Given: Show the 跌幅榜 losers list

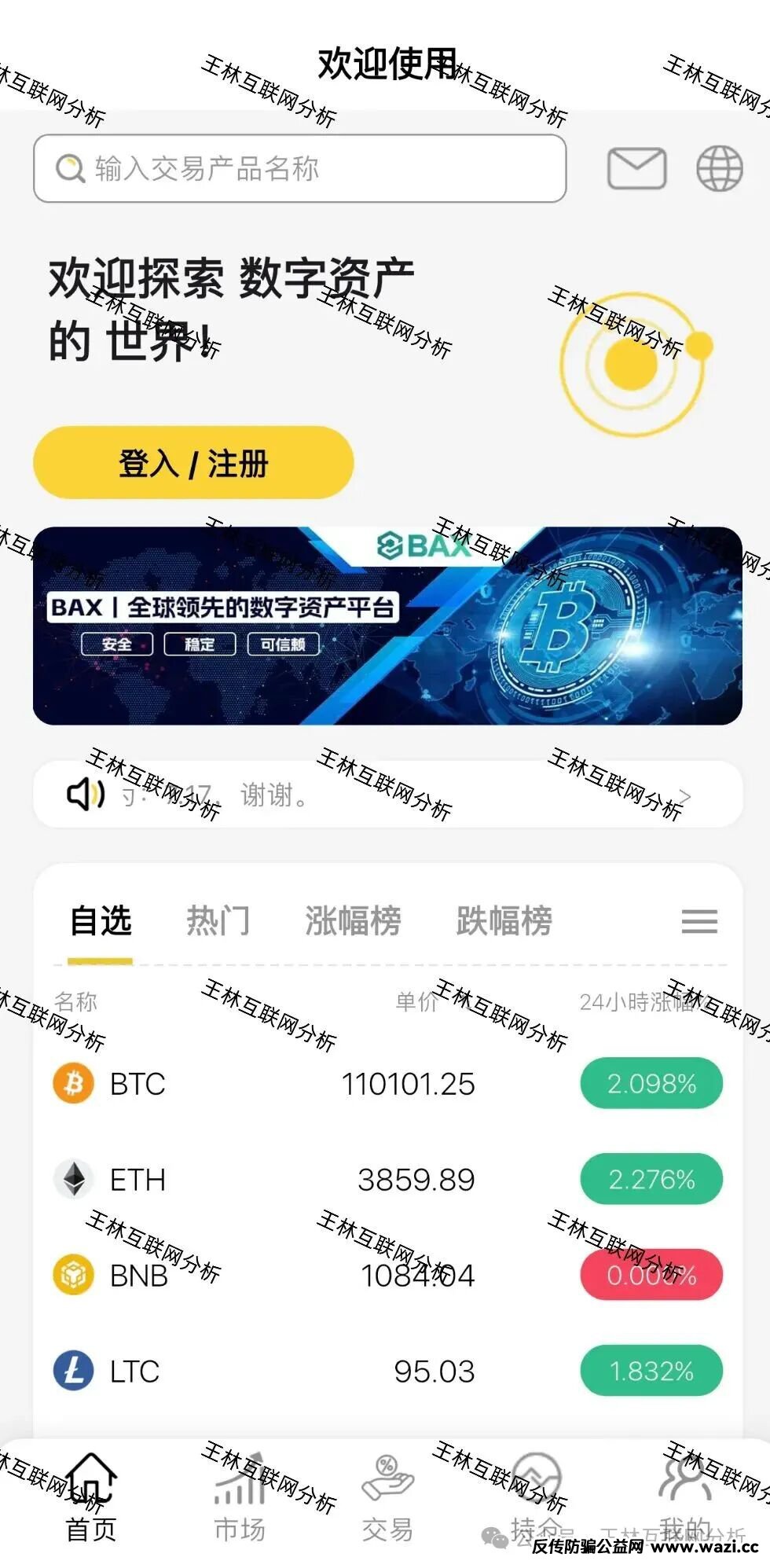Looking at the screenshot, I should coord(504,920).
